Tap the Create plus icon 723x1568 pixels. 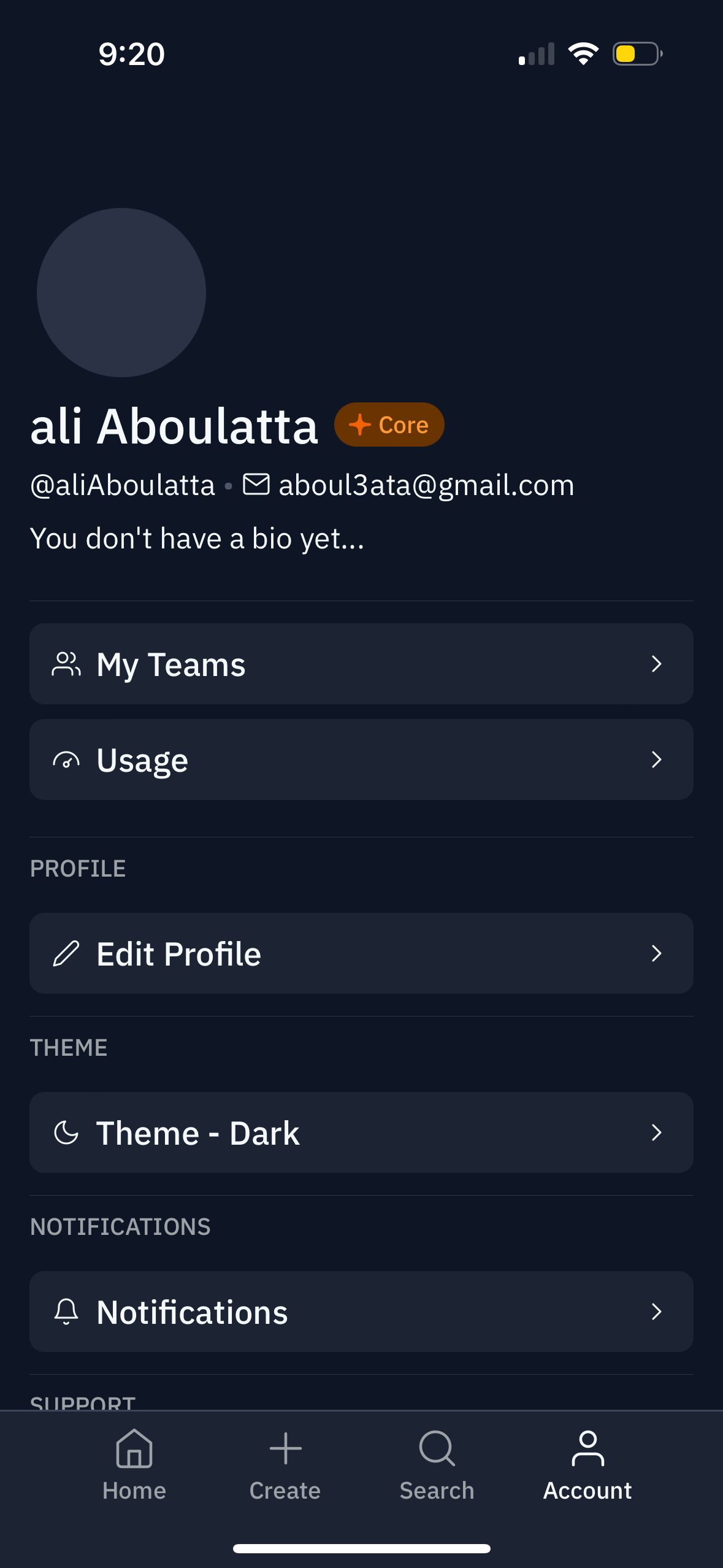(285, 1449)
